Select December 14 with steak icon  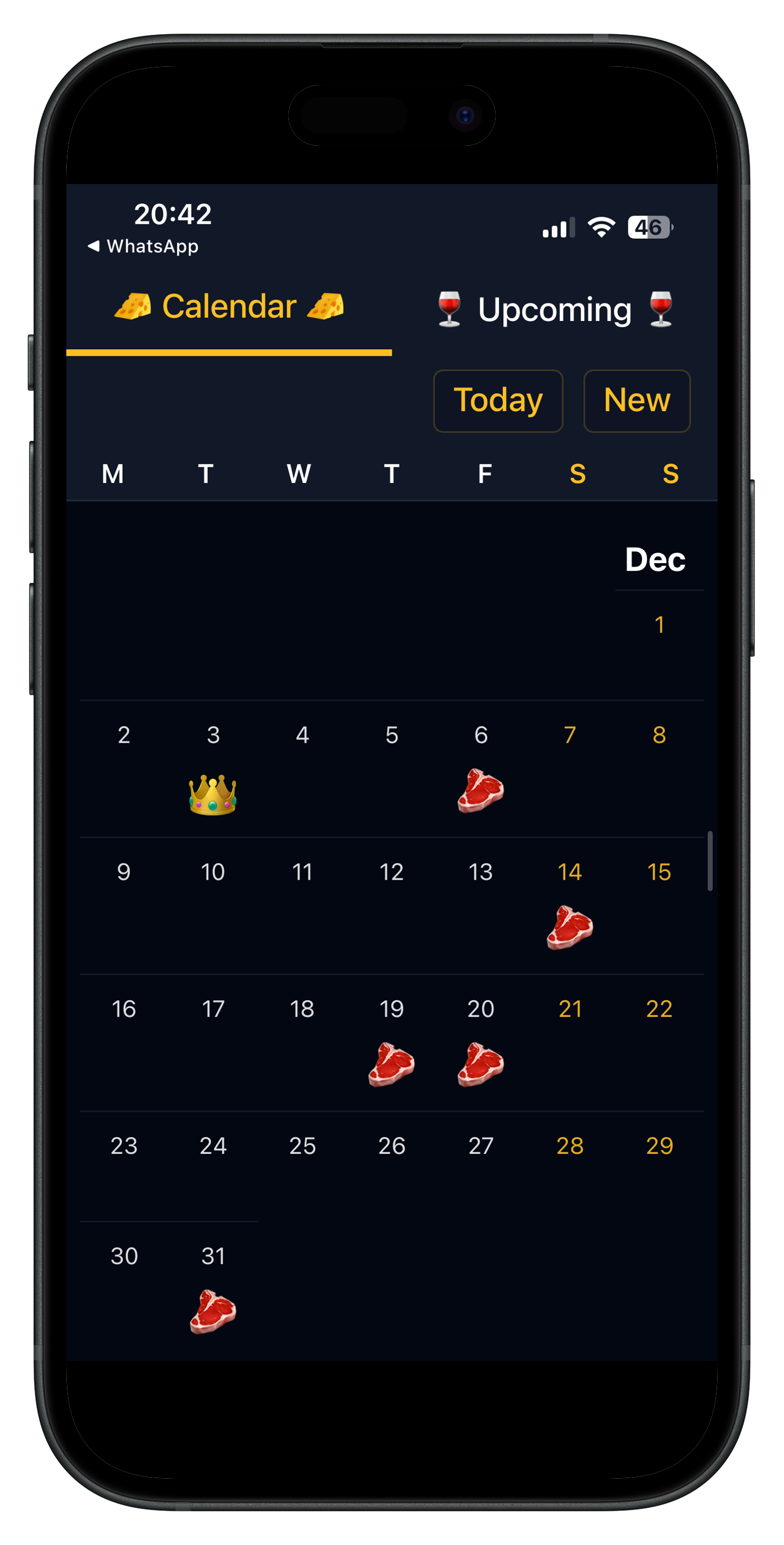570,906
